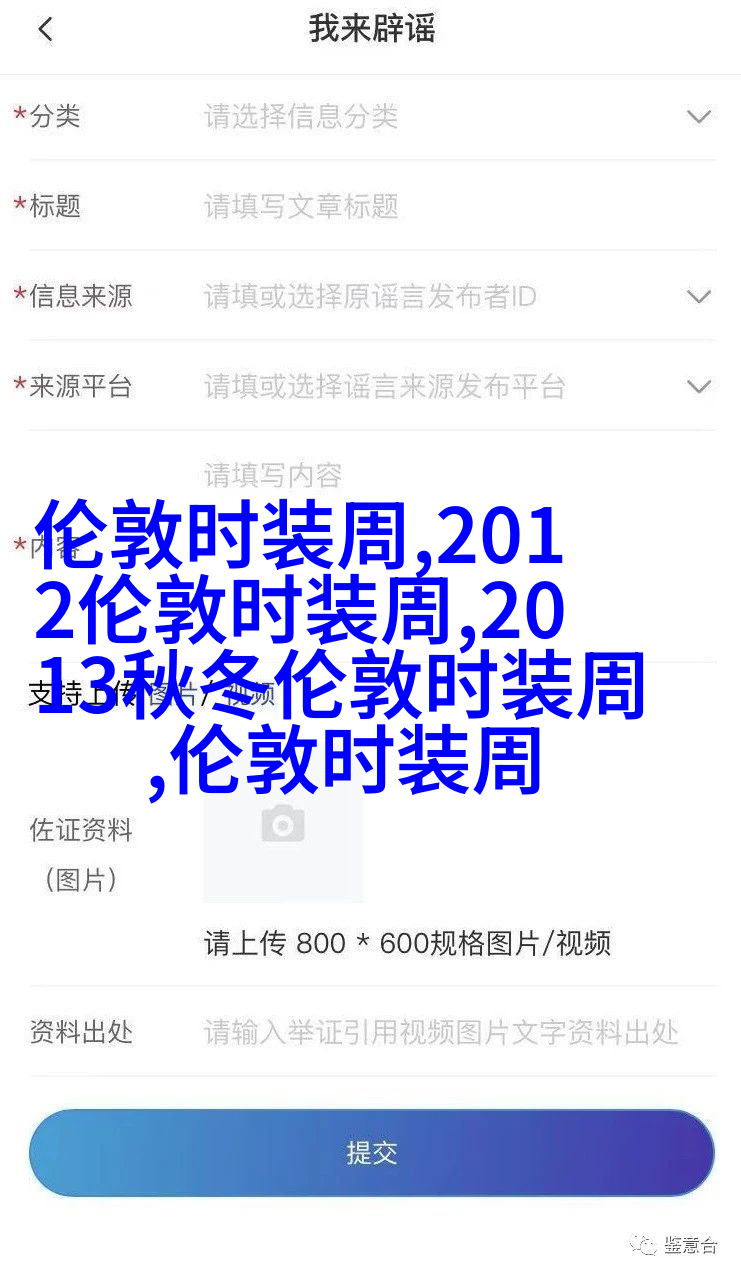Focus the 标题 title field
The height and width of the screenshot is (1277, 741).
[450, 207]
